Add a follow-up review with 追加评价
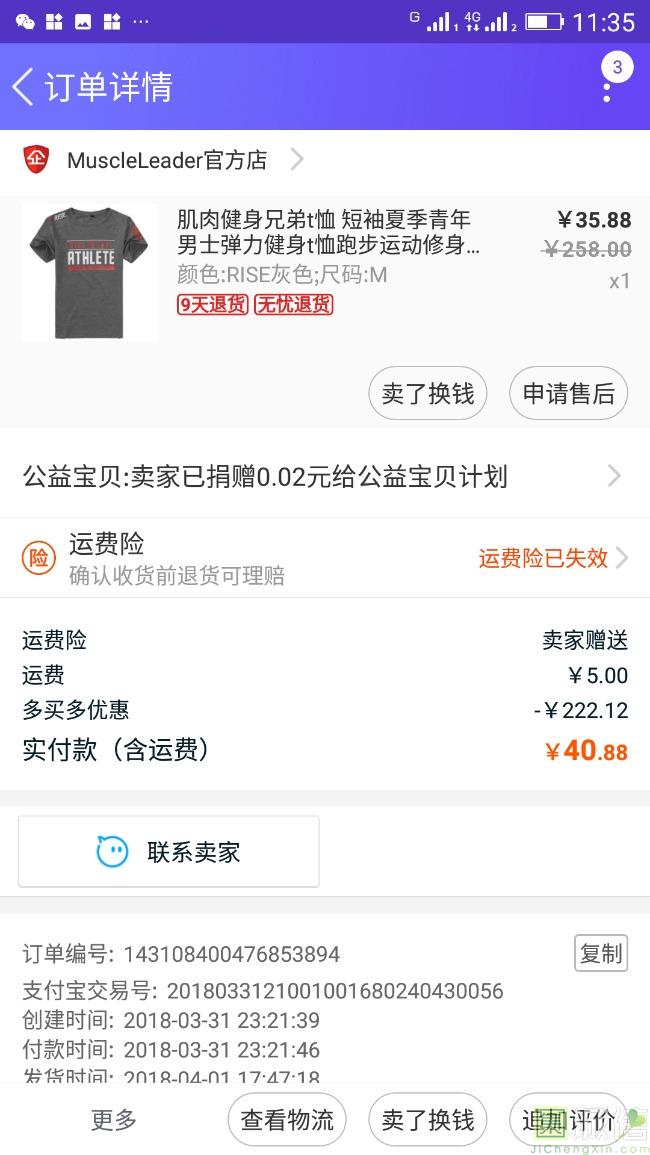The image size is (650, 1155). (x=568, y=1120)
